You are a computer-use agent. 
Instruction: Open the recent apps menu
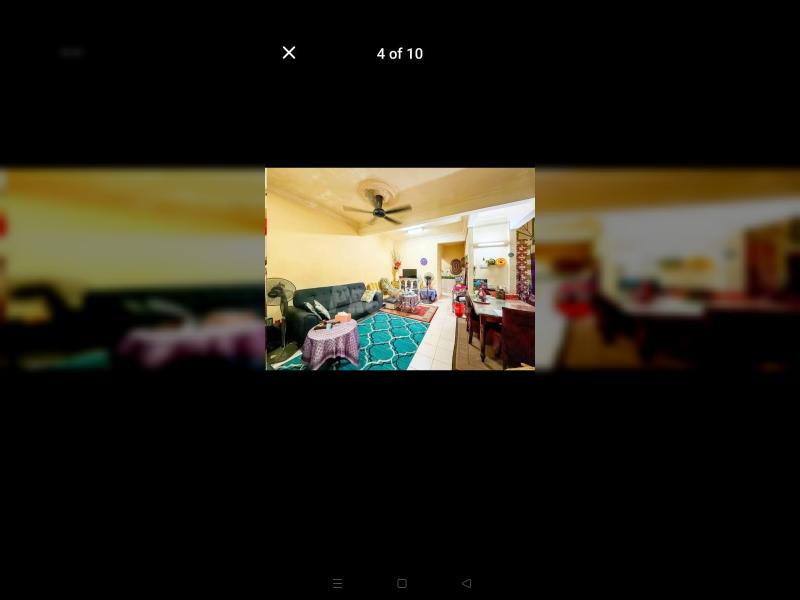tap(337, 583)
